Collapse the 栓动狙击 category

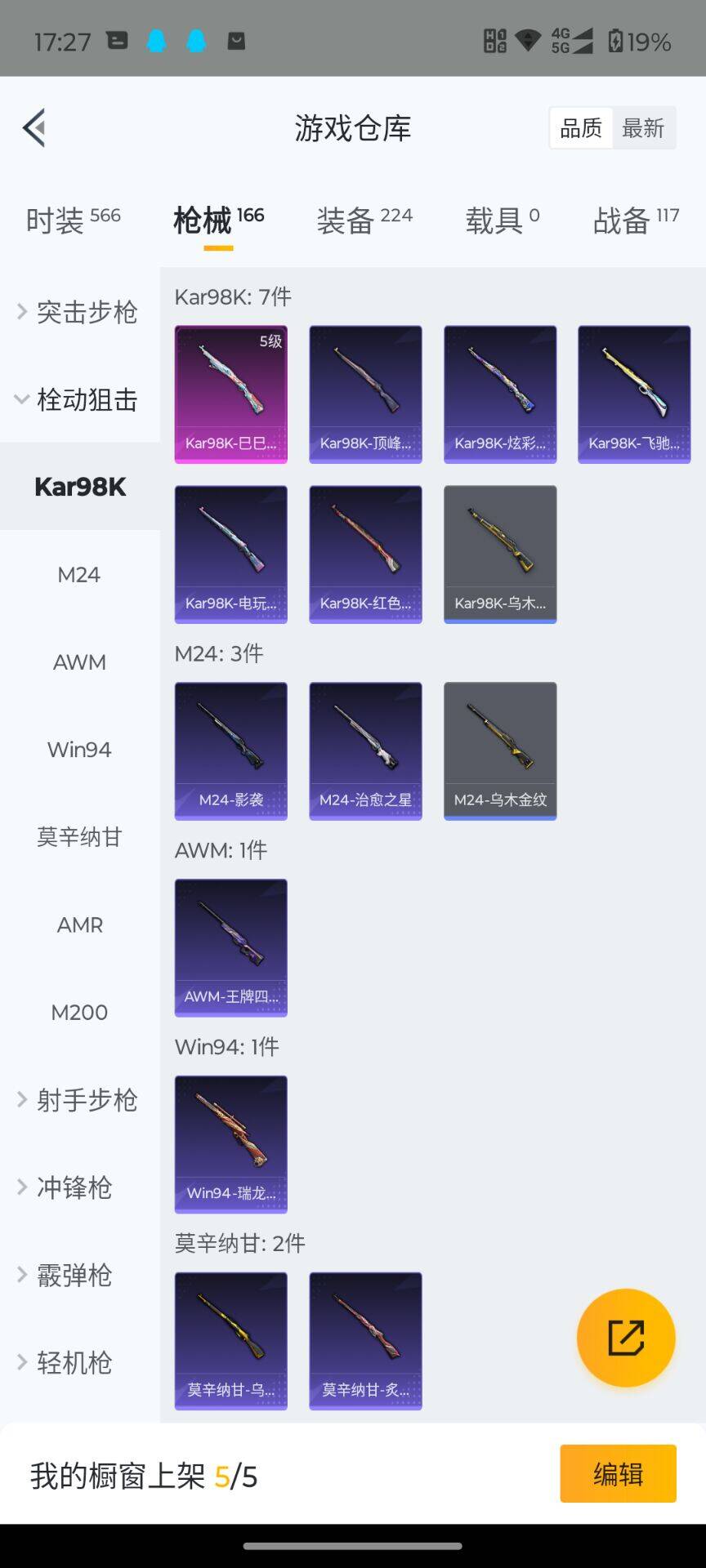point(79,399)
